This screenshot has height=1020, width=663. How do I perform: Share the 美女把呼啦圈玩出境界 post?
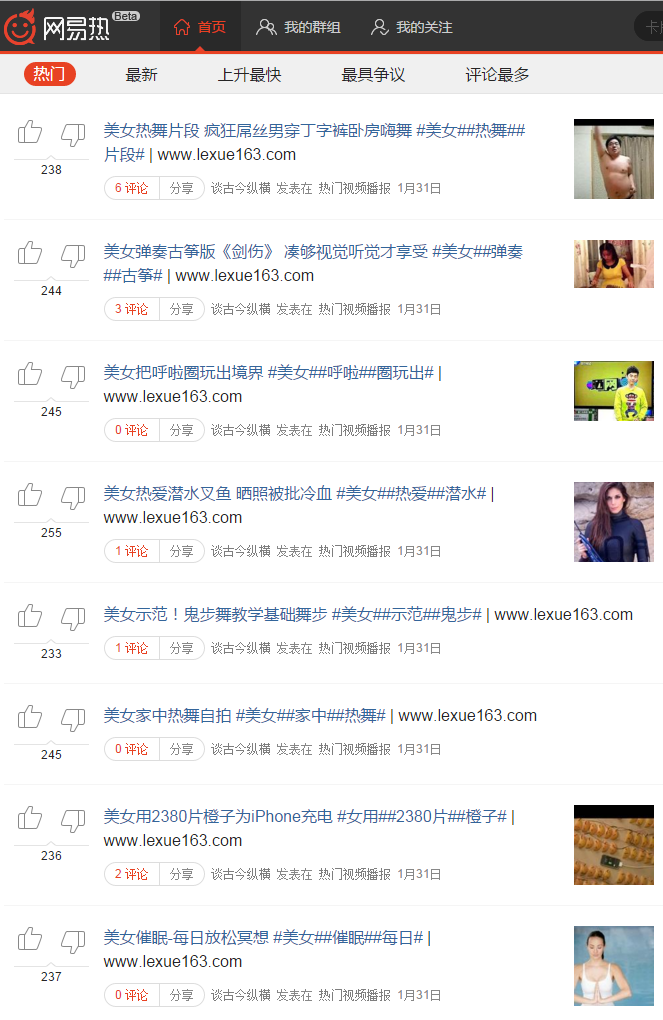tap(181, 430)
